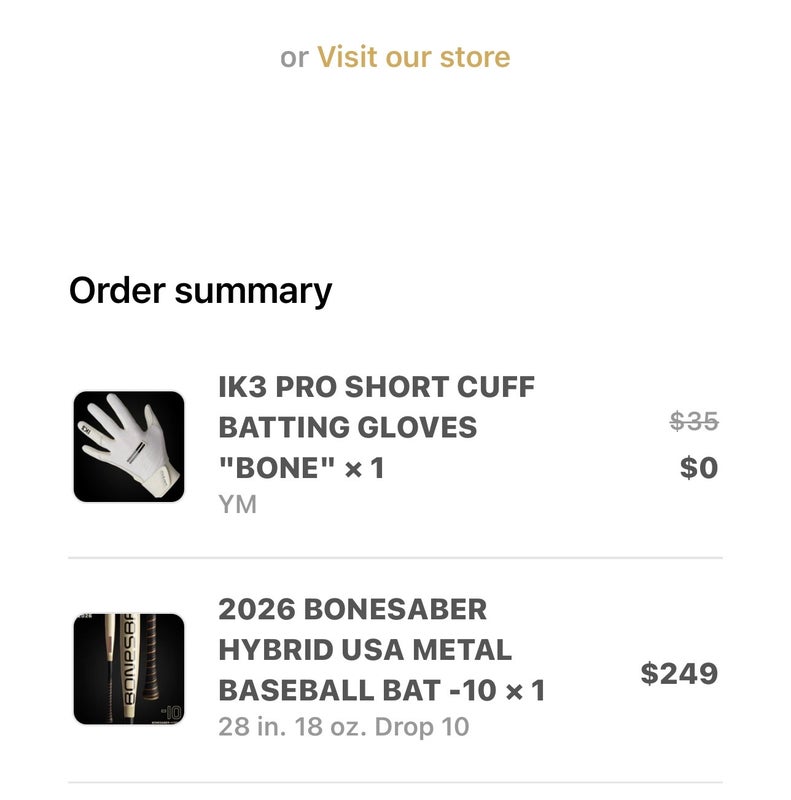Open the Visit our store link
This screenshot has width=791, height=800.
tap(413, 57)
